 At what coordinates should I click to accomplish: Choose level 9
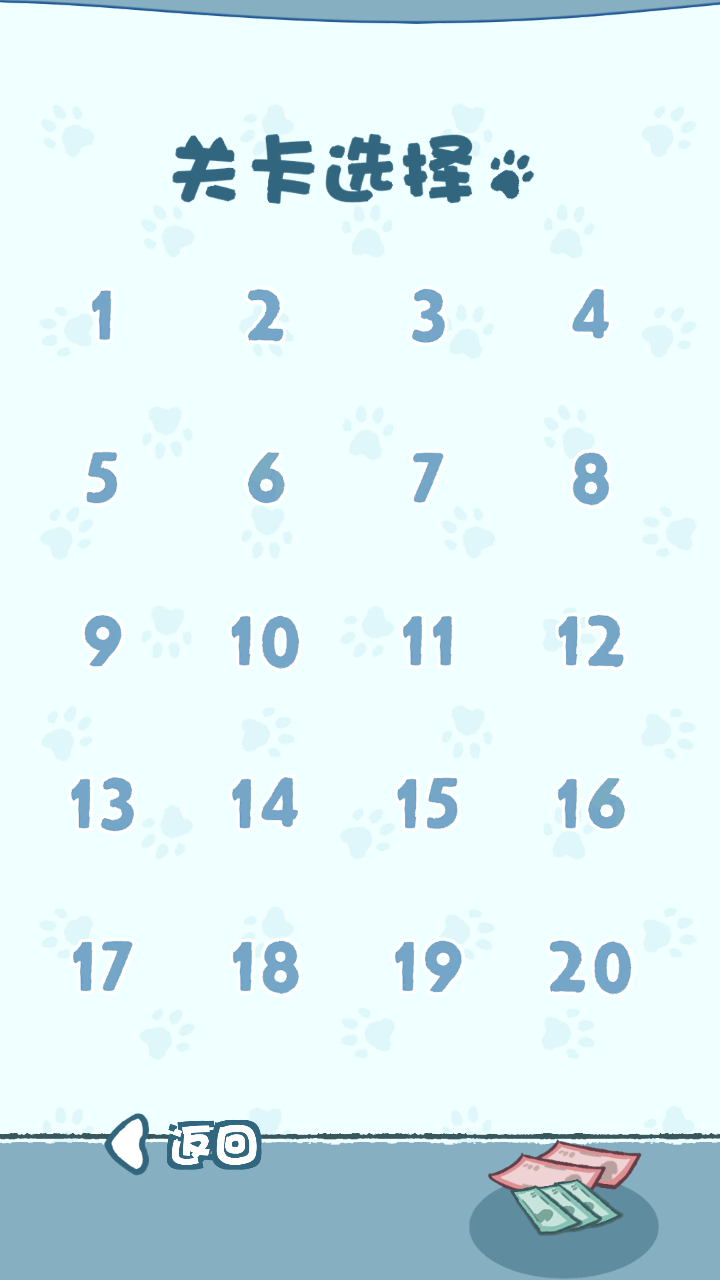pyautogui.click(x=102, y=641)
